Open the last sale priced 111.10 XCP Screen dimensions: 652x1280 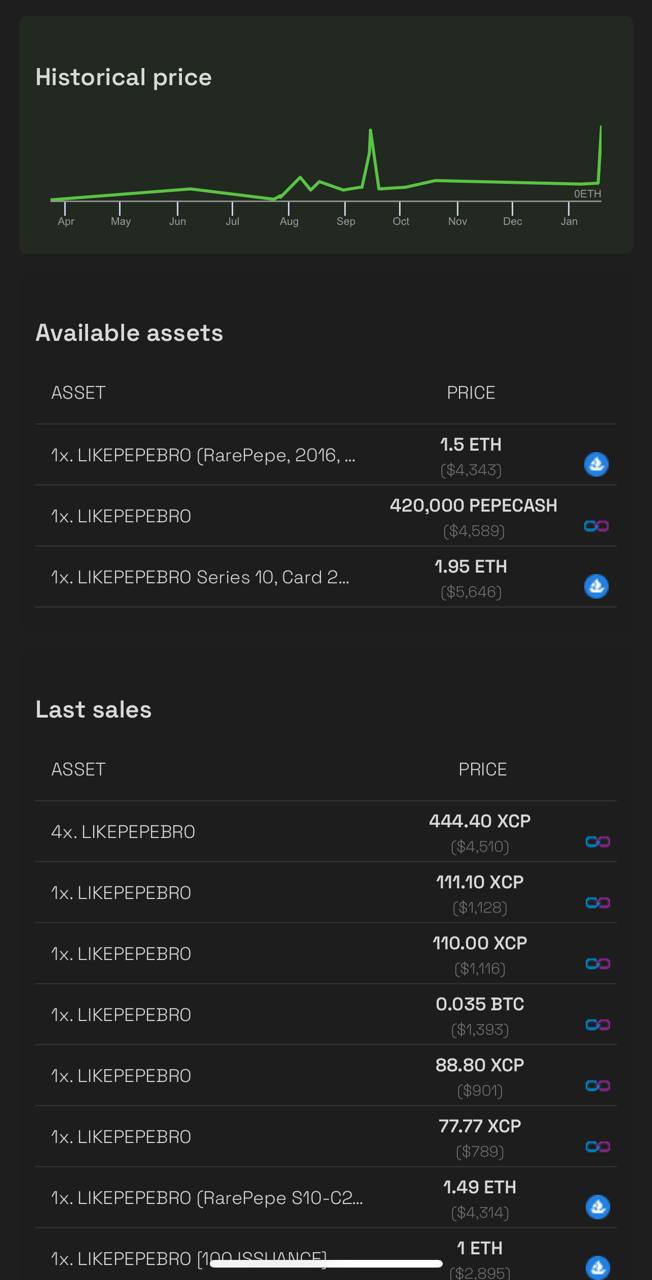pyautogui.click(x=325, y=893)
